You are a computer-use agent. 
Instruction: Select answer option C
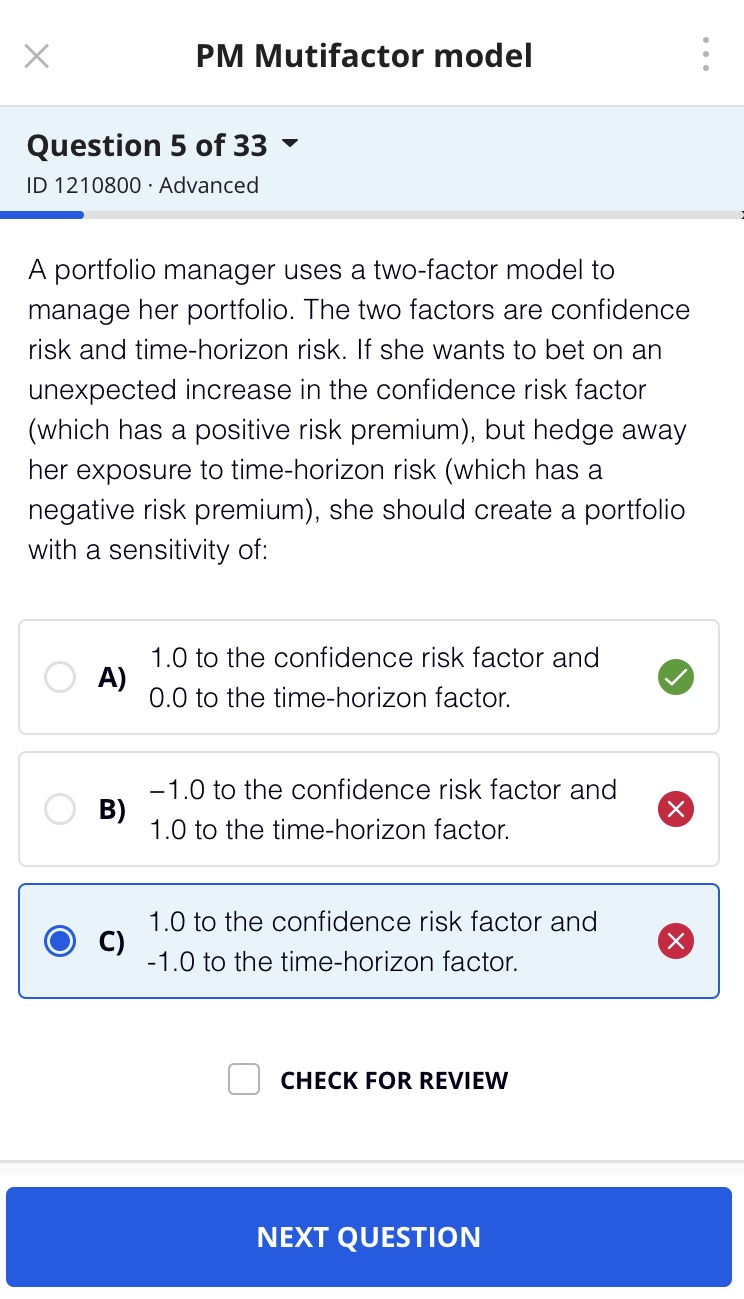click(x=369, y=941)
